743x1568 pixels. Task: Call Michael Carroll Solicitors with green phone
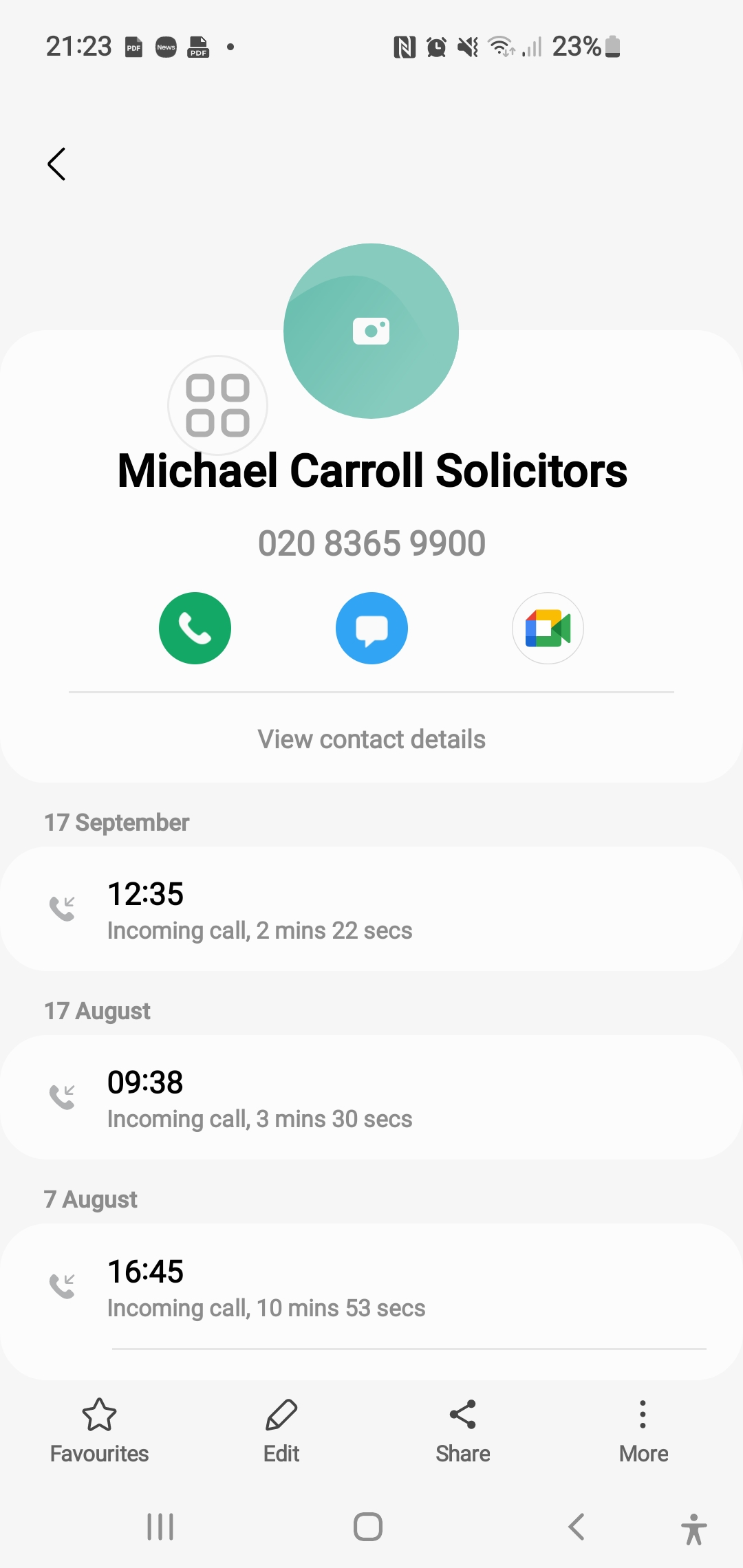195,628
